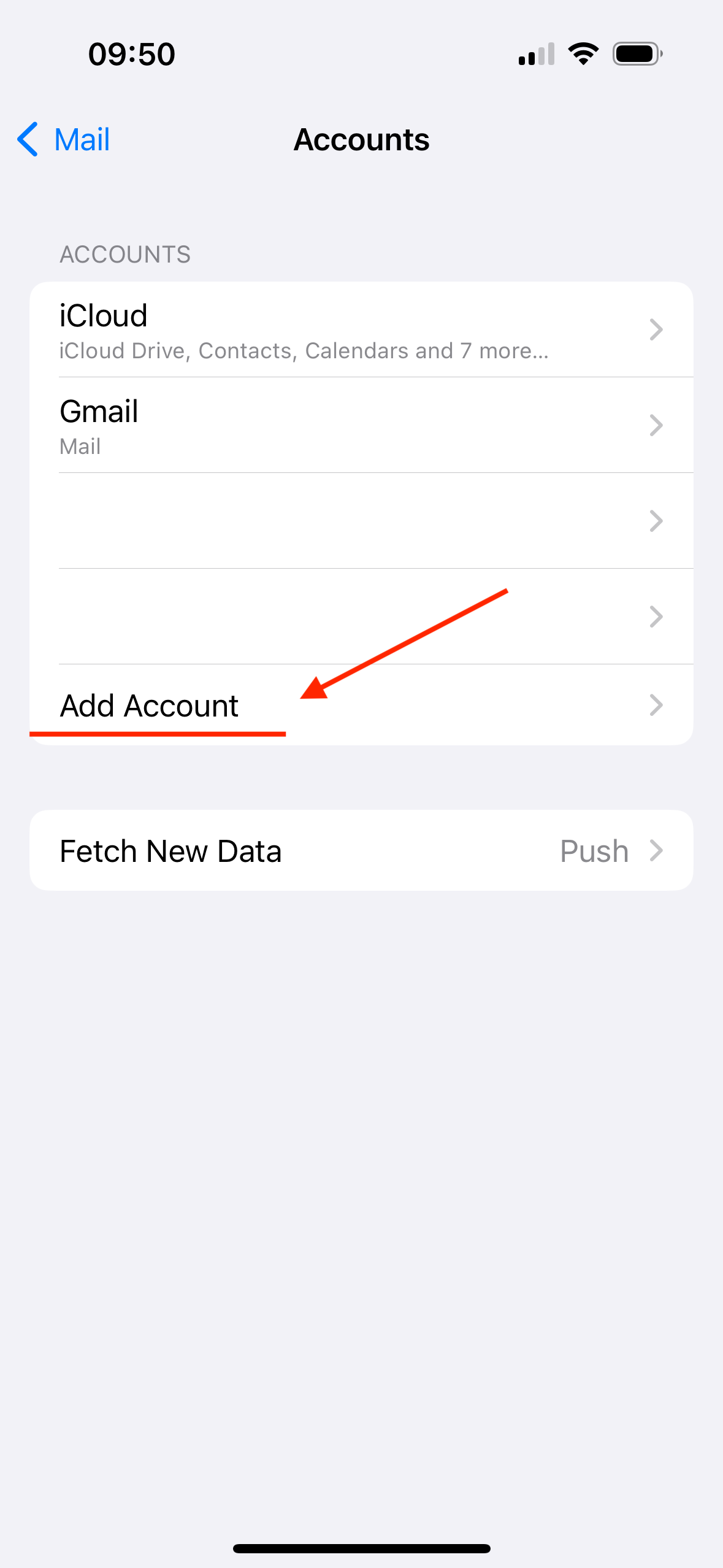Open the iCloud account row
The width and height of the screenshot is (723, 1568).
361,330
